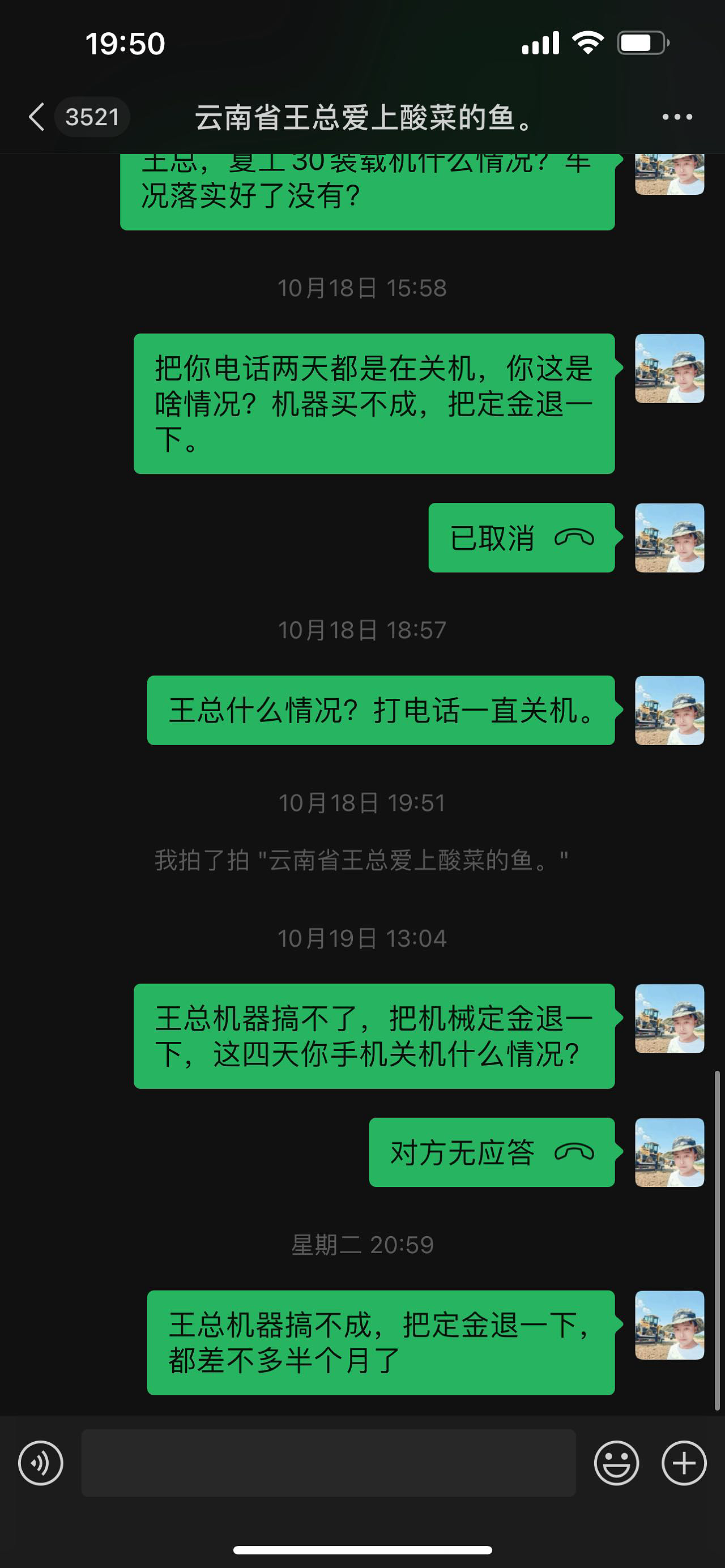Tap the 已取消 call record to redial
Screen dimensions: 725x1568
pos(521,537)
